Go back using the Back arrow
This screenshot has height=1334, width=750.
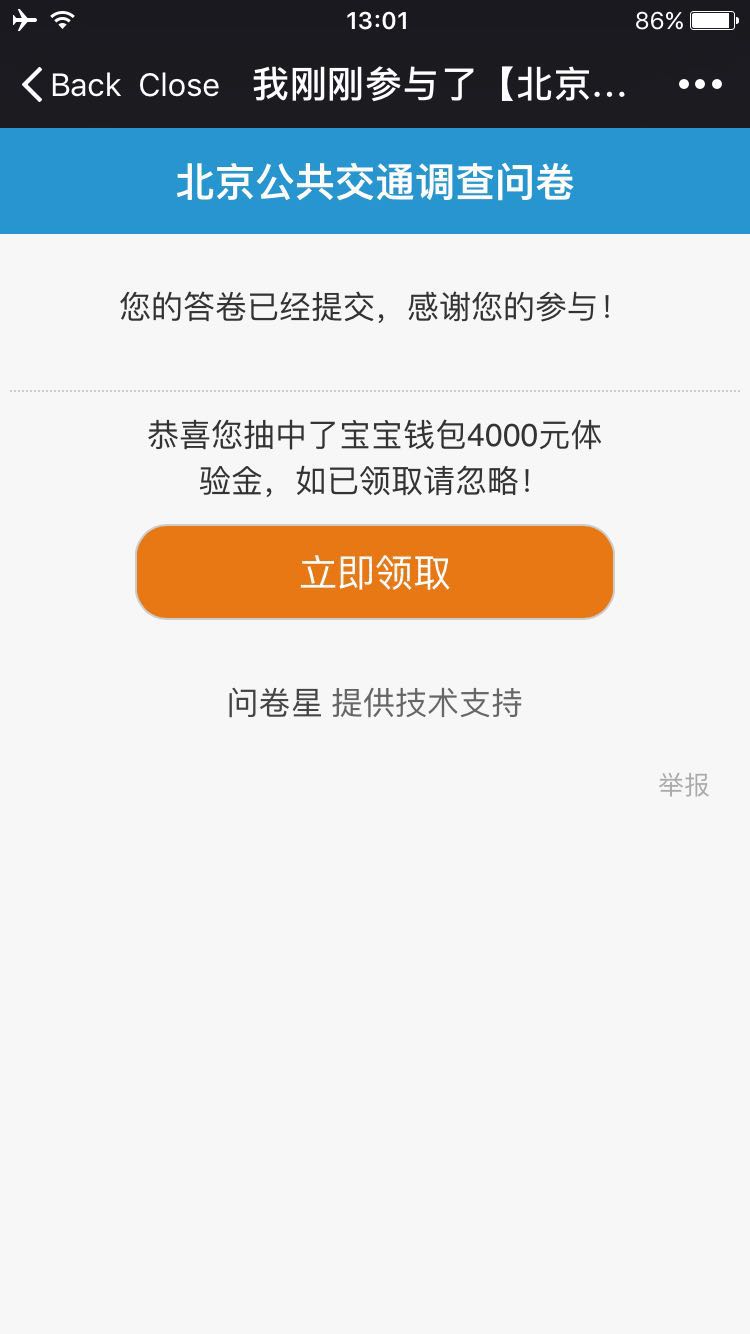(68, 86)
